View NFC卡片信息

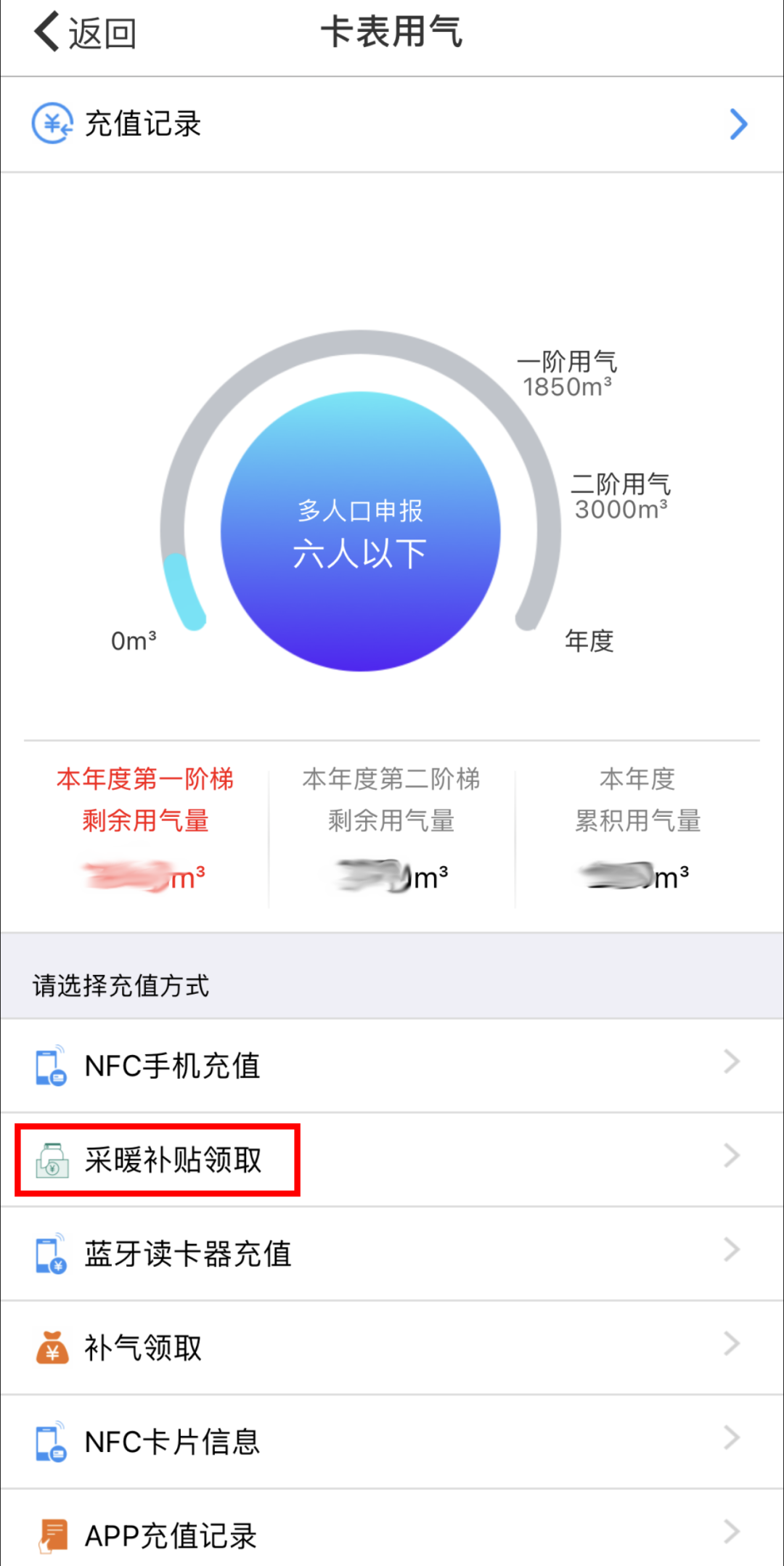[392, 1442]
